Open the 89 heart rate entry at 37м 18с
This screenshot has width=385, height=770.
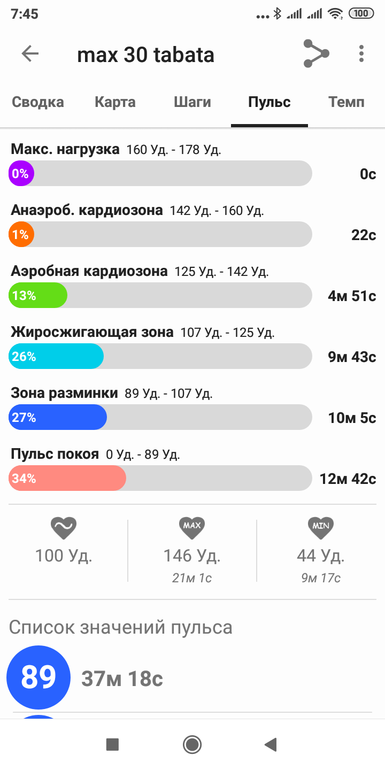[x=192, y=678]
